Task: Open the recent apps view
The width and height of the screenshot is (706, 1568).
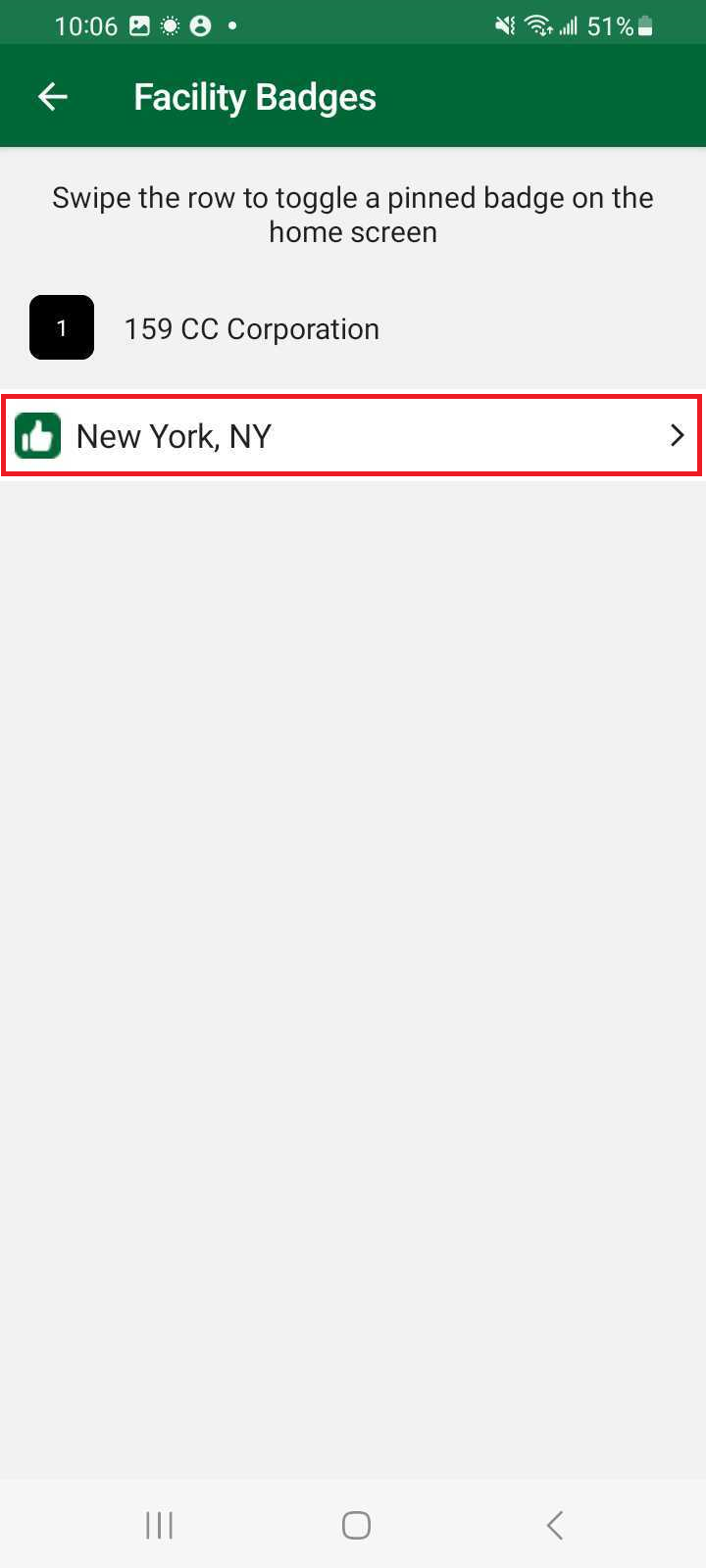Action: (159, 1525)
